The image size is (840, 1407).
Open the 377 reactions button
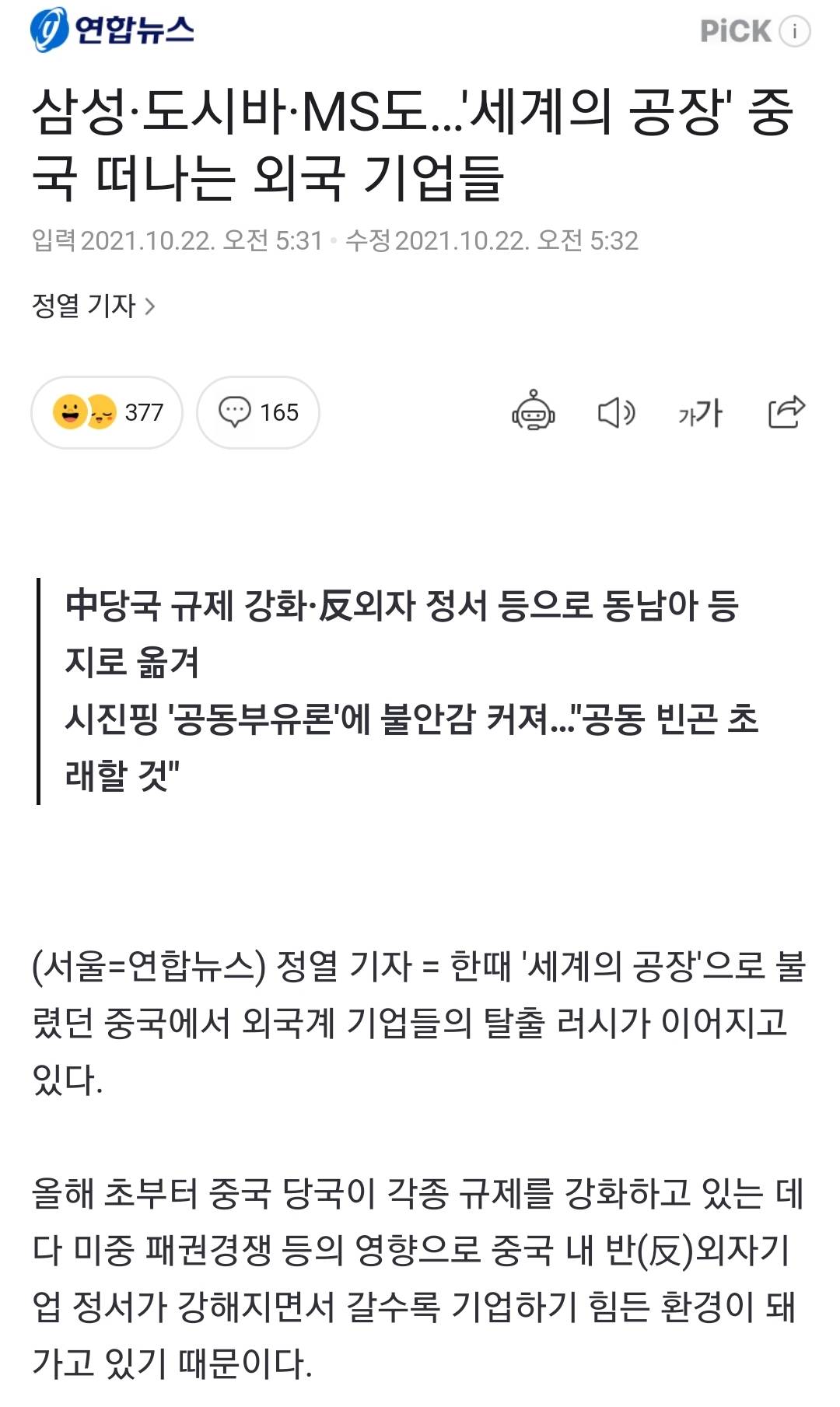tap(107, 412)
